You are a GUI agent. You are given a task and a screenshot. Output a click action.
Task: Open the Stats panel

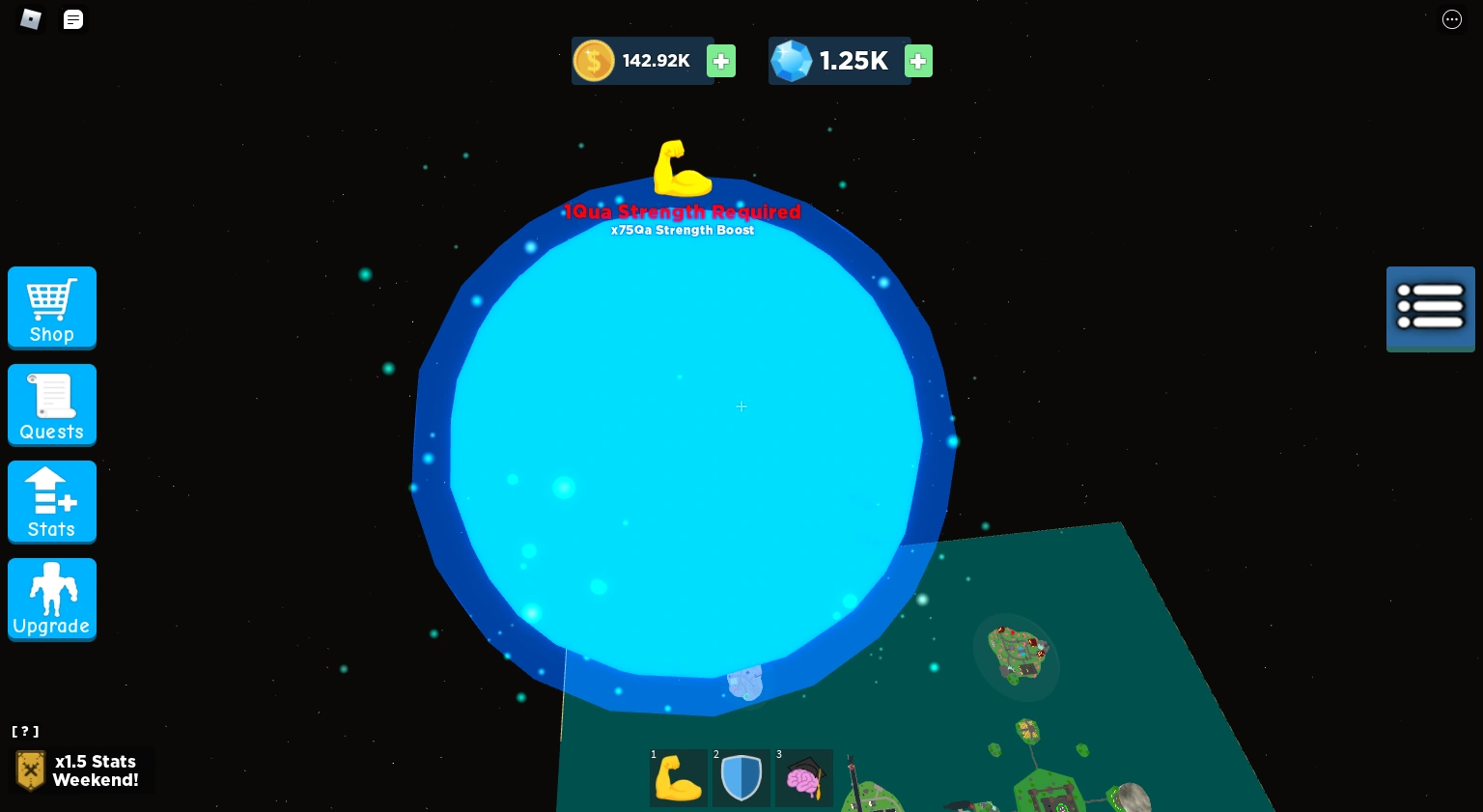52,501
